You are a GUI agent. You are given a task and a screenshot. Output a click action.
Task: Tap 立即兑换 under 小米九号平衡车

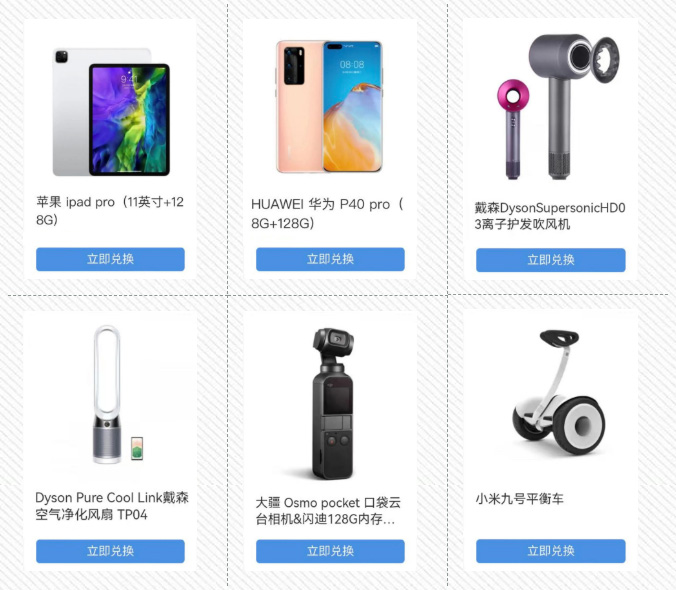[550, 551]
